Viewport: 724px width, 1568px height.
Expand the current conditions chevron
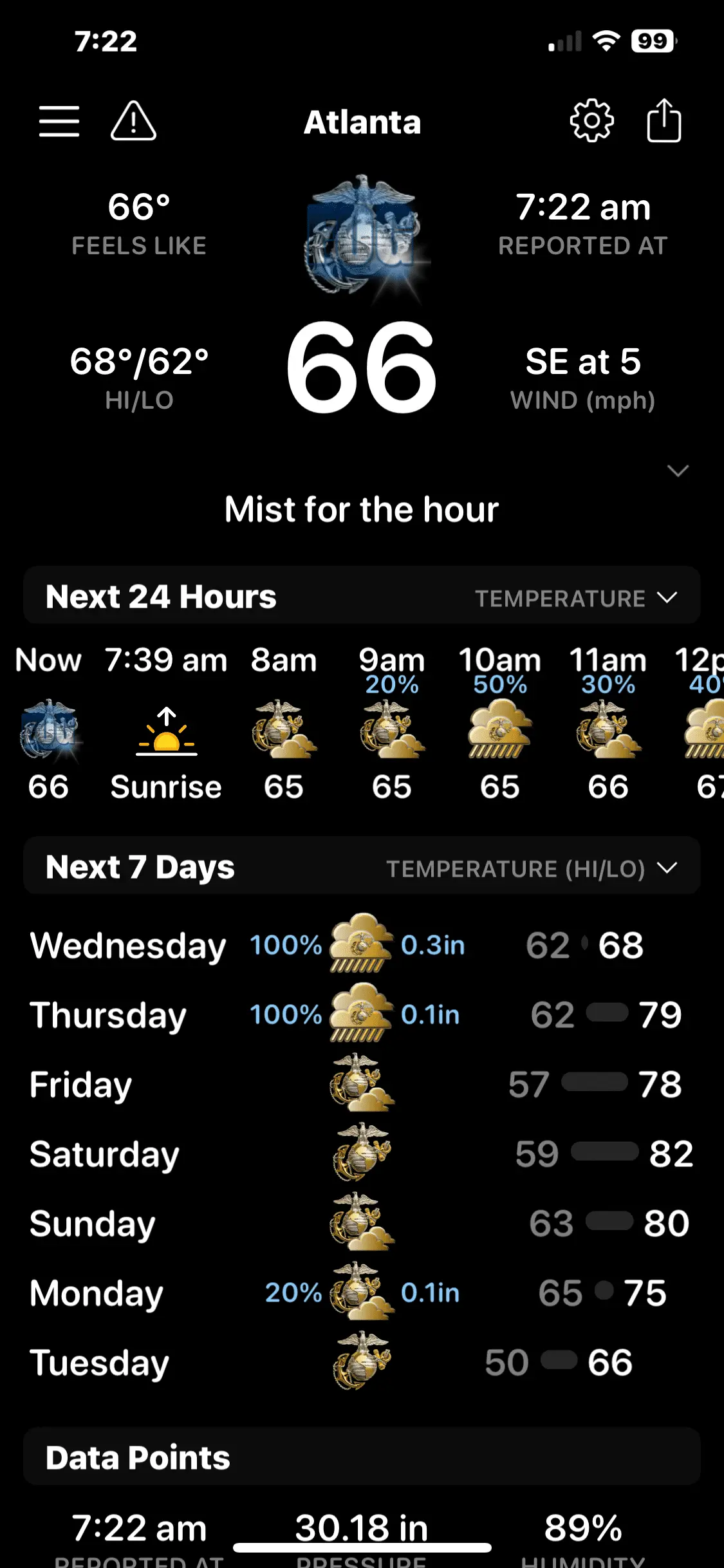pos(678,471)
